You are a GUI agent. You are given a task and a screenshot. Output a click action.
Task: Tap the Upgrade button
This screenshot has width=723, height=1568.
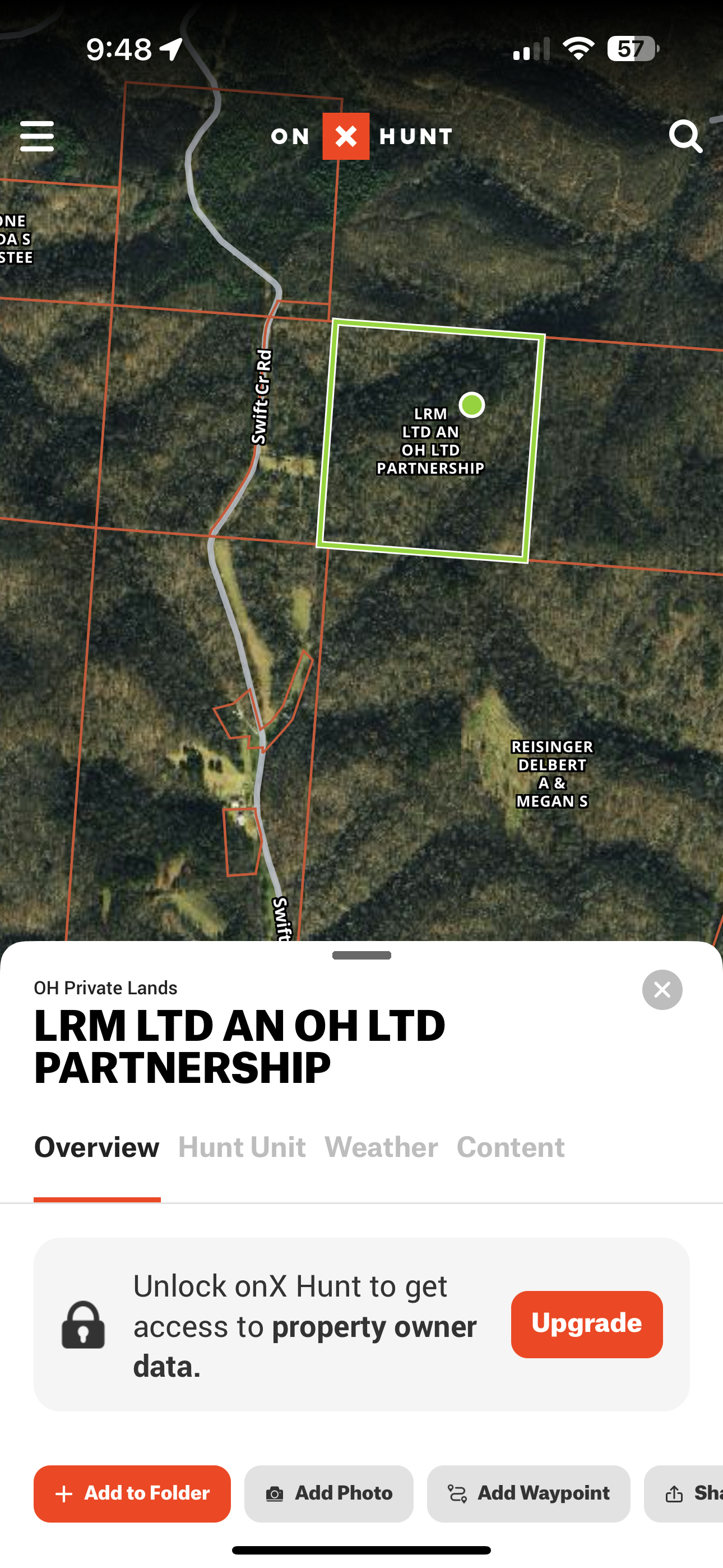(x=586, y=1324)
